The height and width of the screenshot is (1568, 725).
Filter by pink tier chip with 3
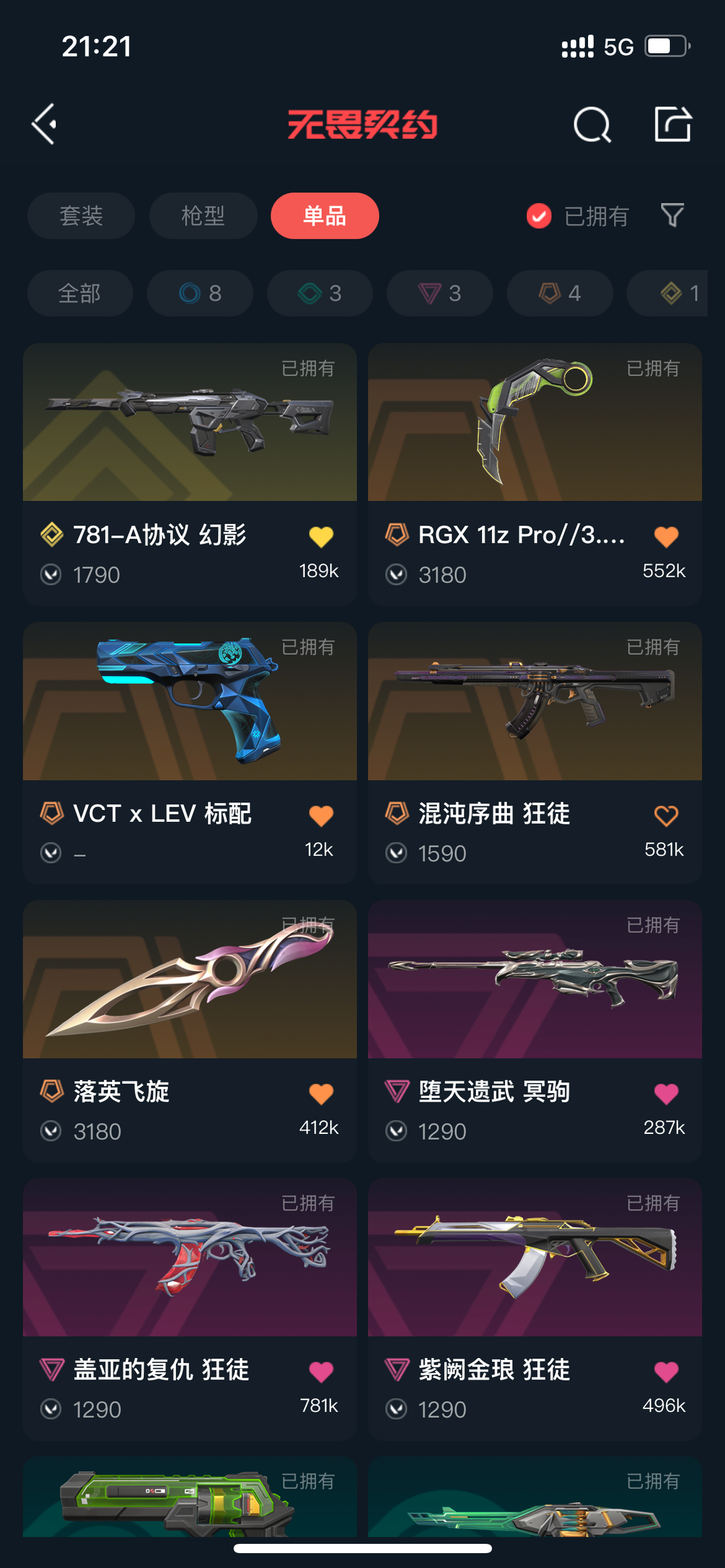(440, 293)
